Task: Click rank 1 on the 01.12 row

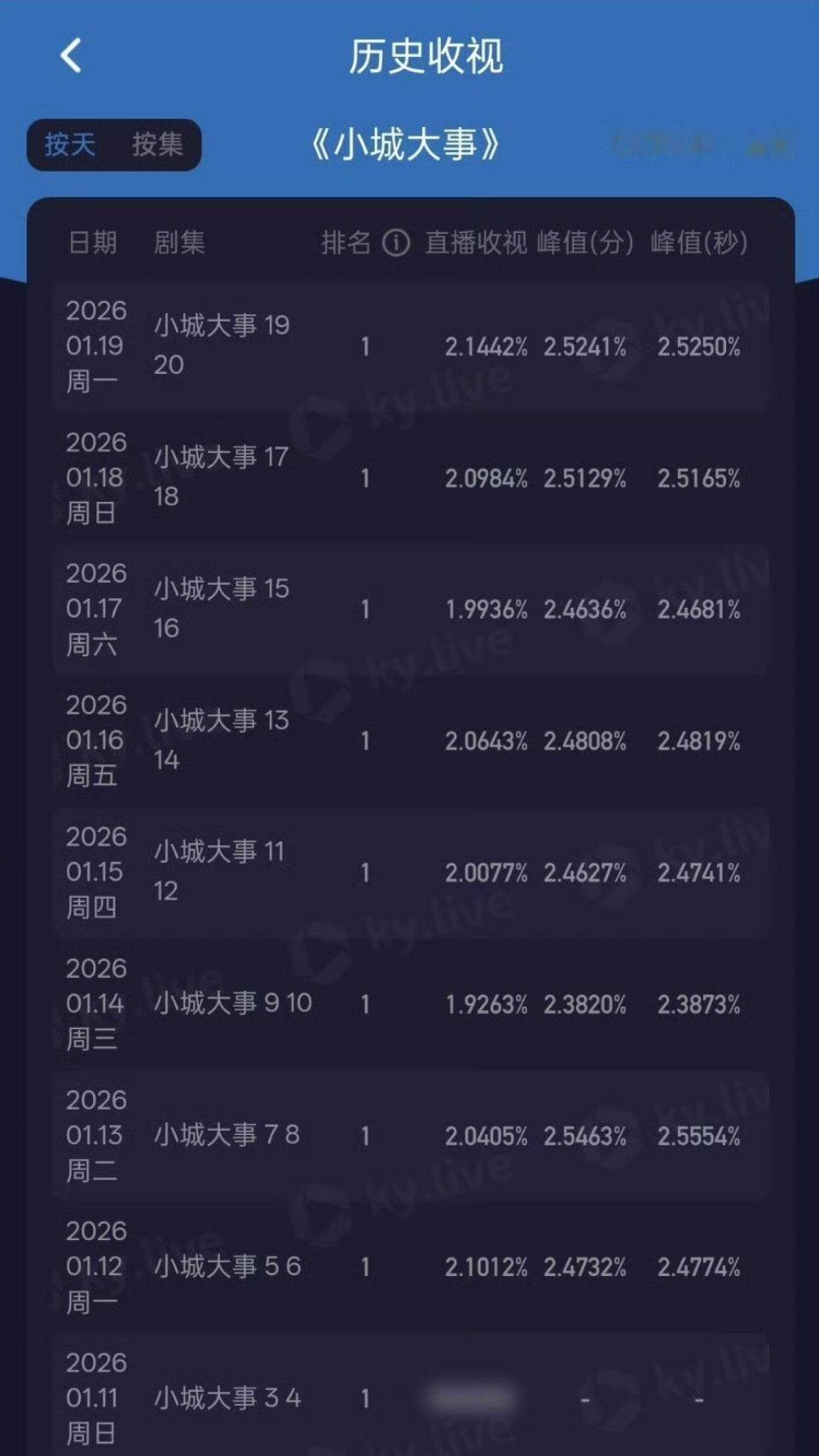Action: tap(365, 1267)
